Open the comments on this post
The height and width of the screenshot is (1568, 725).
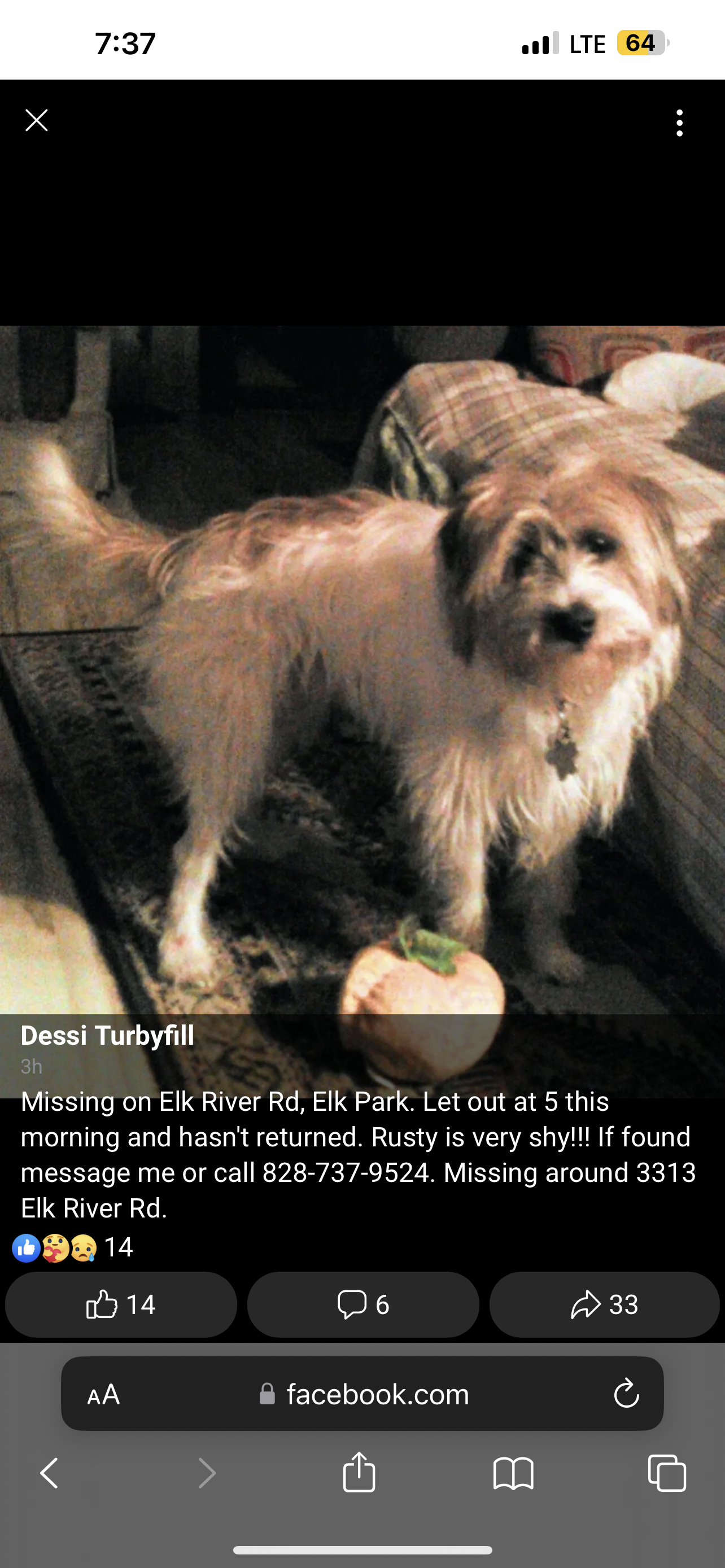click(363, 1304)
